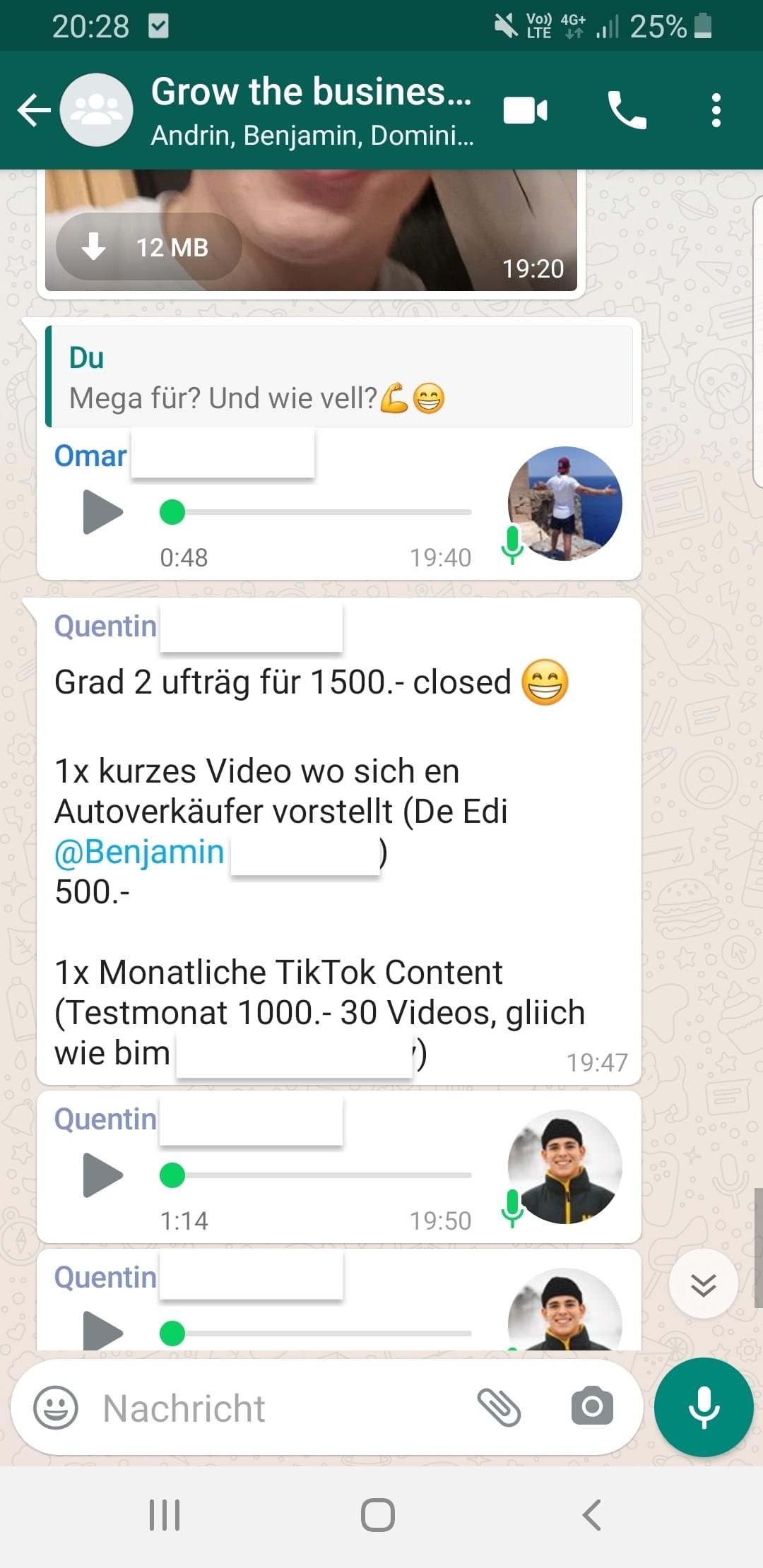
Task: Play Quentin's 1:14 voice message
Action: [102, 1175]
